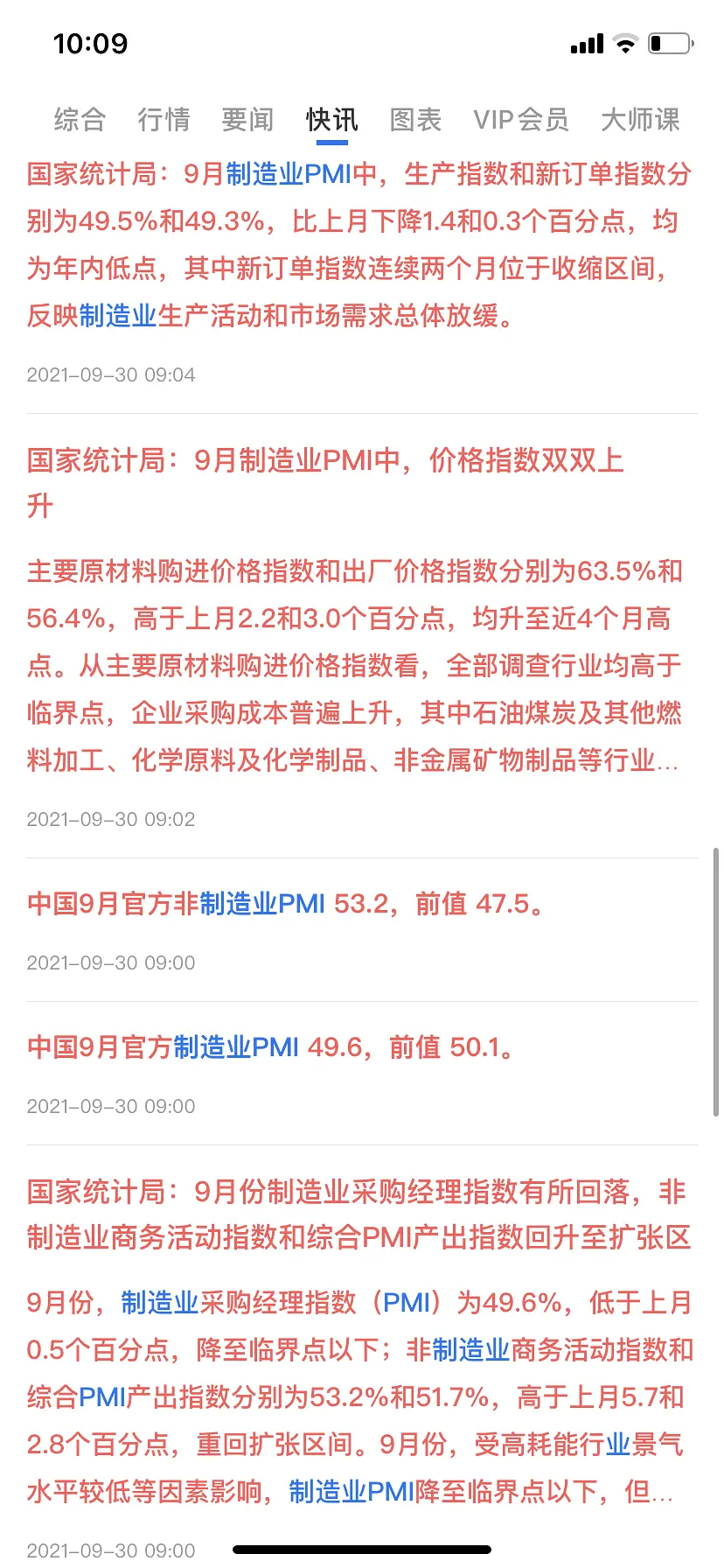The height and width of the screenshot is (1568, 724).
Task: Switch to the 行情 tab
Action: tap(164, 120)
